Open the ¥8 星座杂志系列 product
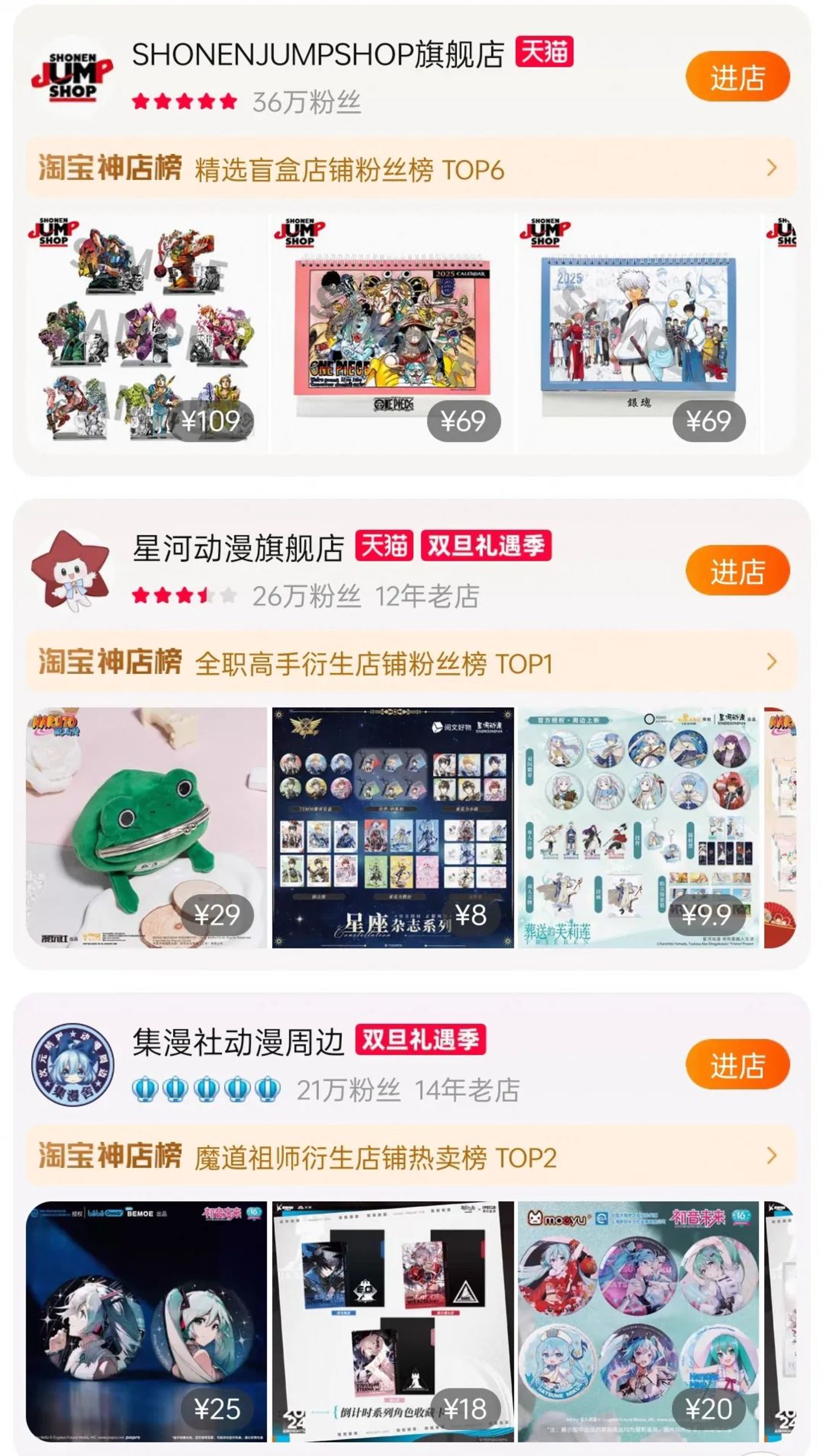Screen dimensions: 823x1456 click(x=392, y=827)
